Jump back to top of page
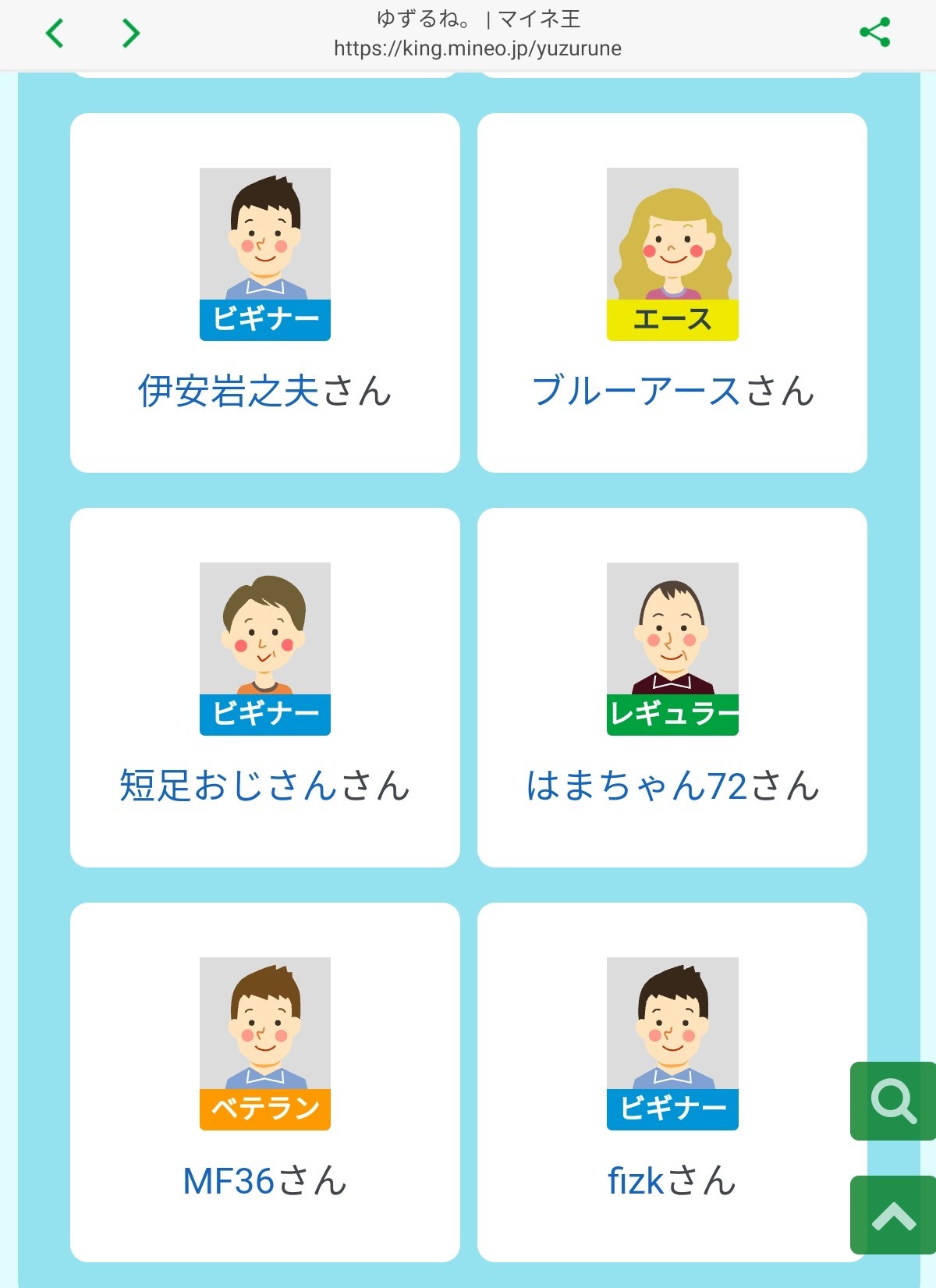This screenshot has width=936, height=1288. [893, 1215]
